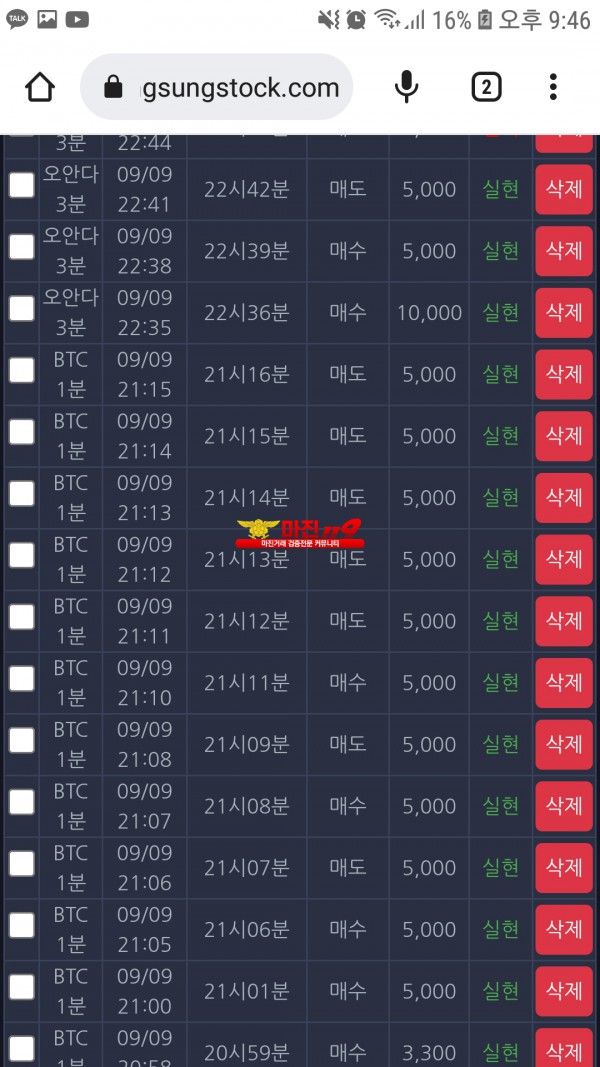Delete the 22시42분 매도 entry
Image resolution: width=600 pixels, height=1067 pixels.
(x=563, y=190)
